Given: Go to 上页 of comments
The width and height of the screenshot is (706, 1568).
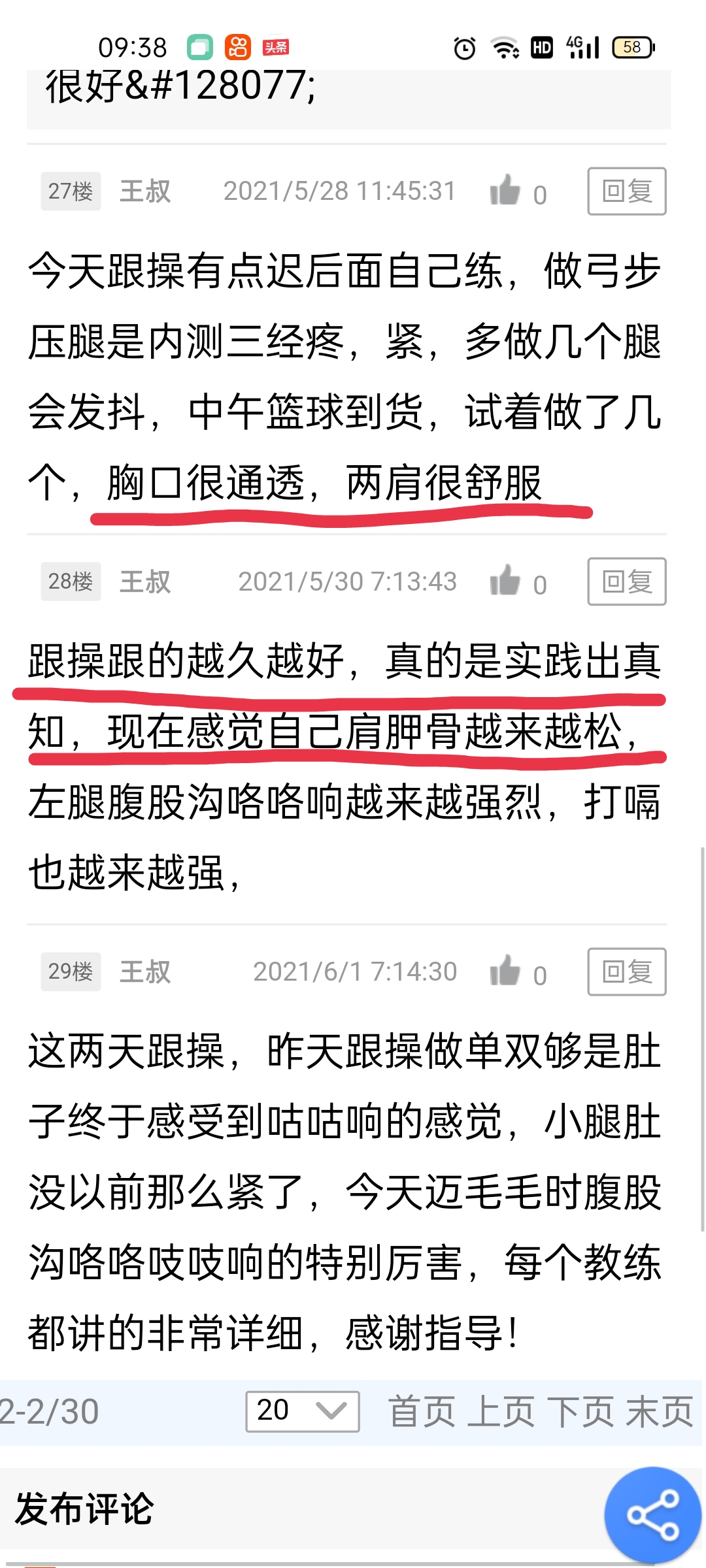Looking at the screenshot, I should point(501,1412).
